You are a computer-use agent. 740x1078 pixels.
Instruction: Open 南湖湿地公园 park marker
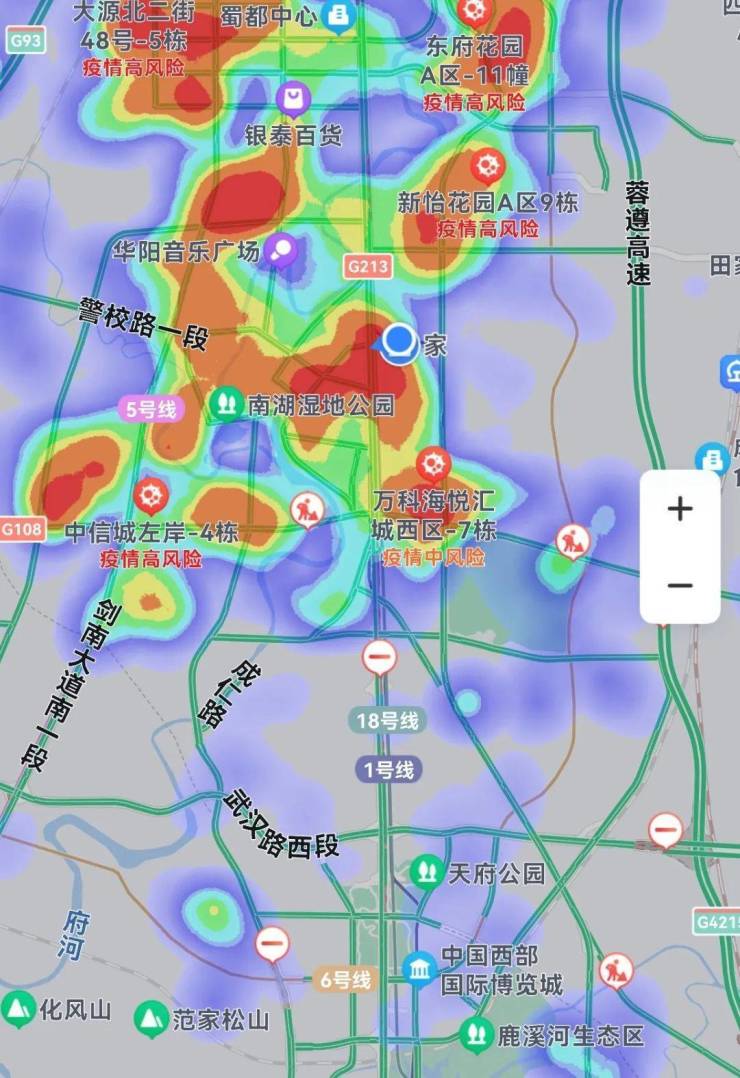[227, 404]
